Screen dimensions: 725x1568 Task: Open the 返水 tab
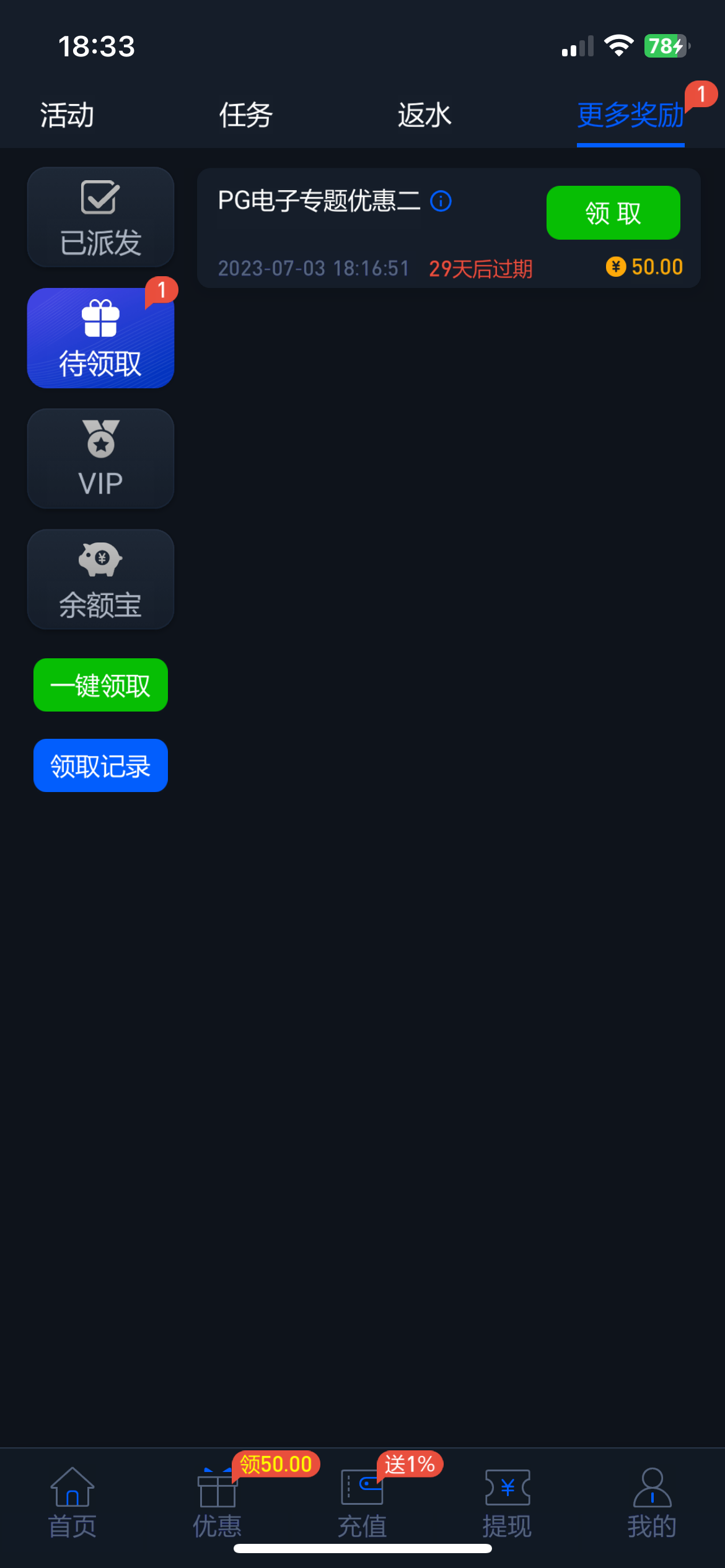(424, 115)
